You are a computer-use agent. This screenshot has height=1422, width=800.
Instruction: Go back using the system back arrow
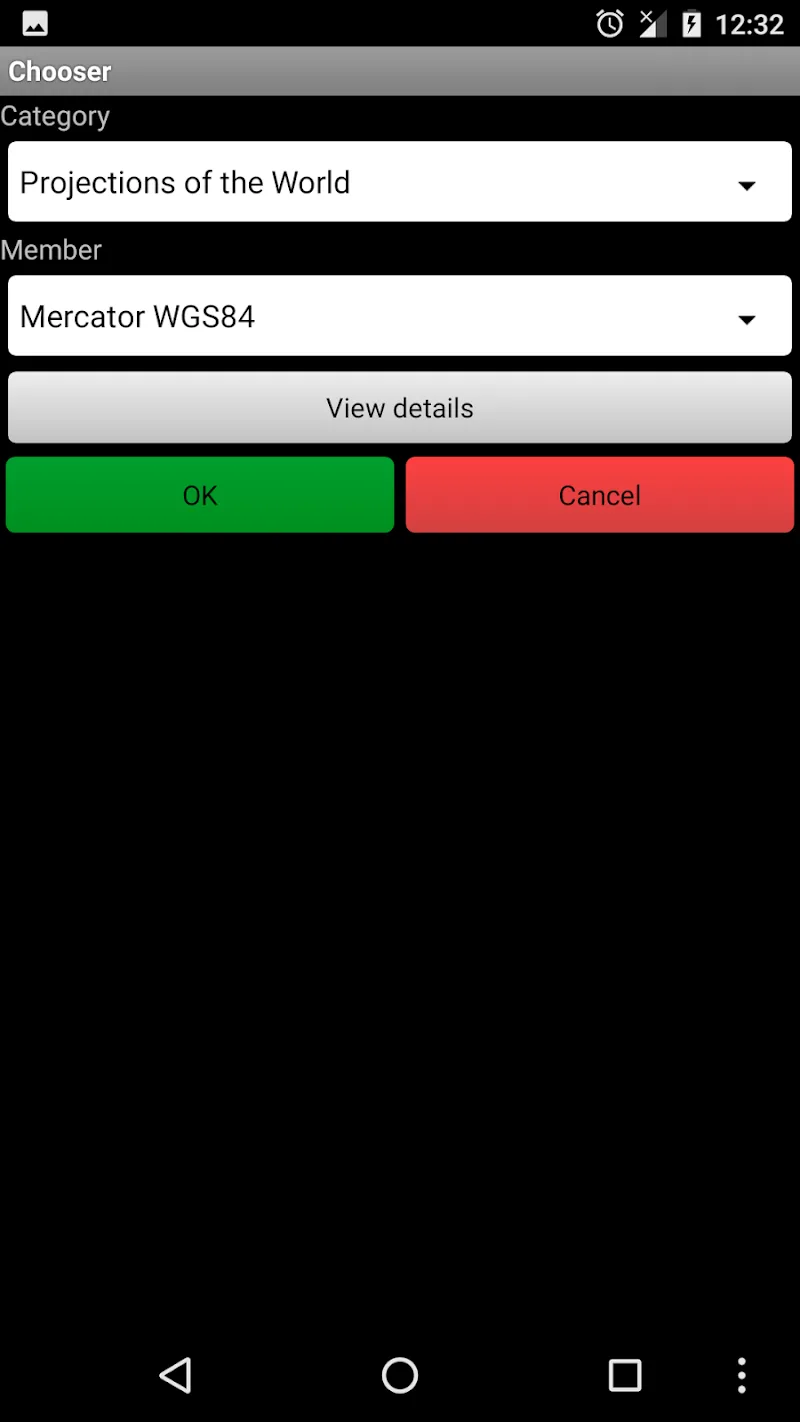coord(176,1375)
